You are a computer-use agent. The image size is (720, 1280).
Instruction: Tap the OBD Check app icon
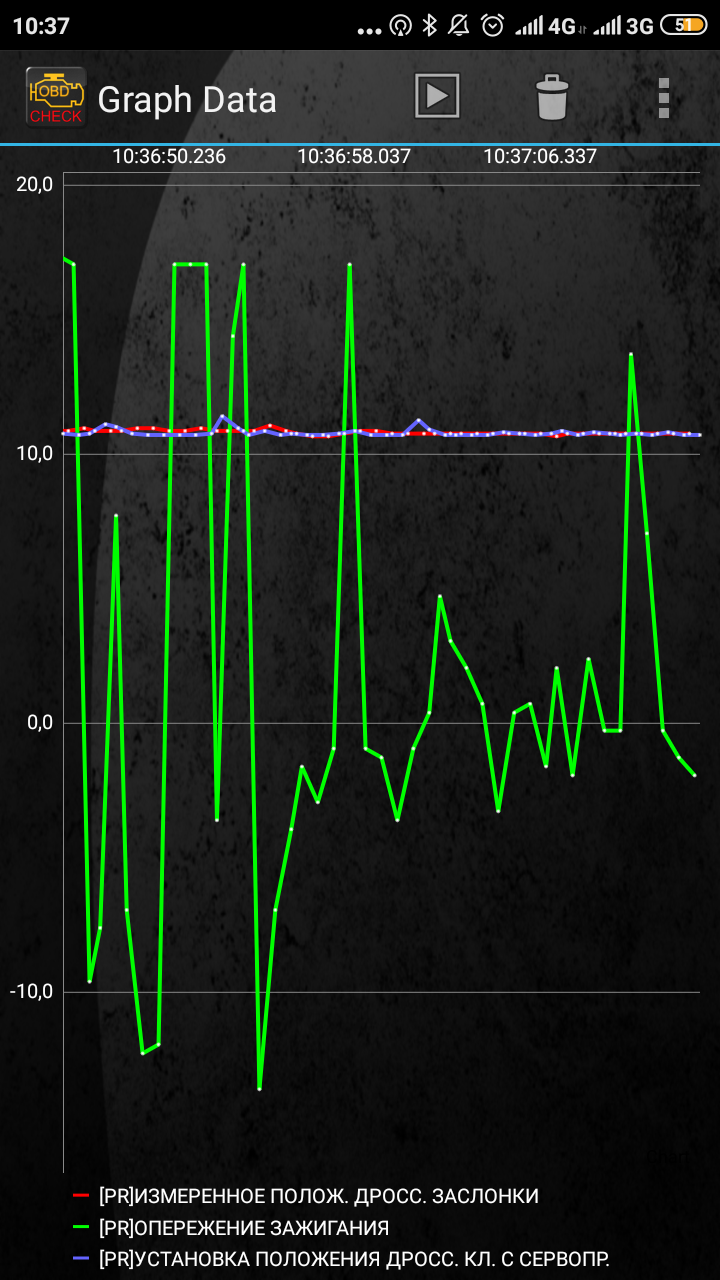point(55,97)
